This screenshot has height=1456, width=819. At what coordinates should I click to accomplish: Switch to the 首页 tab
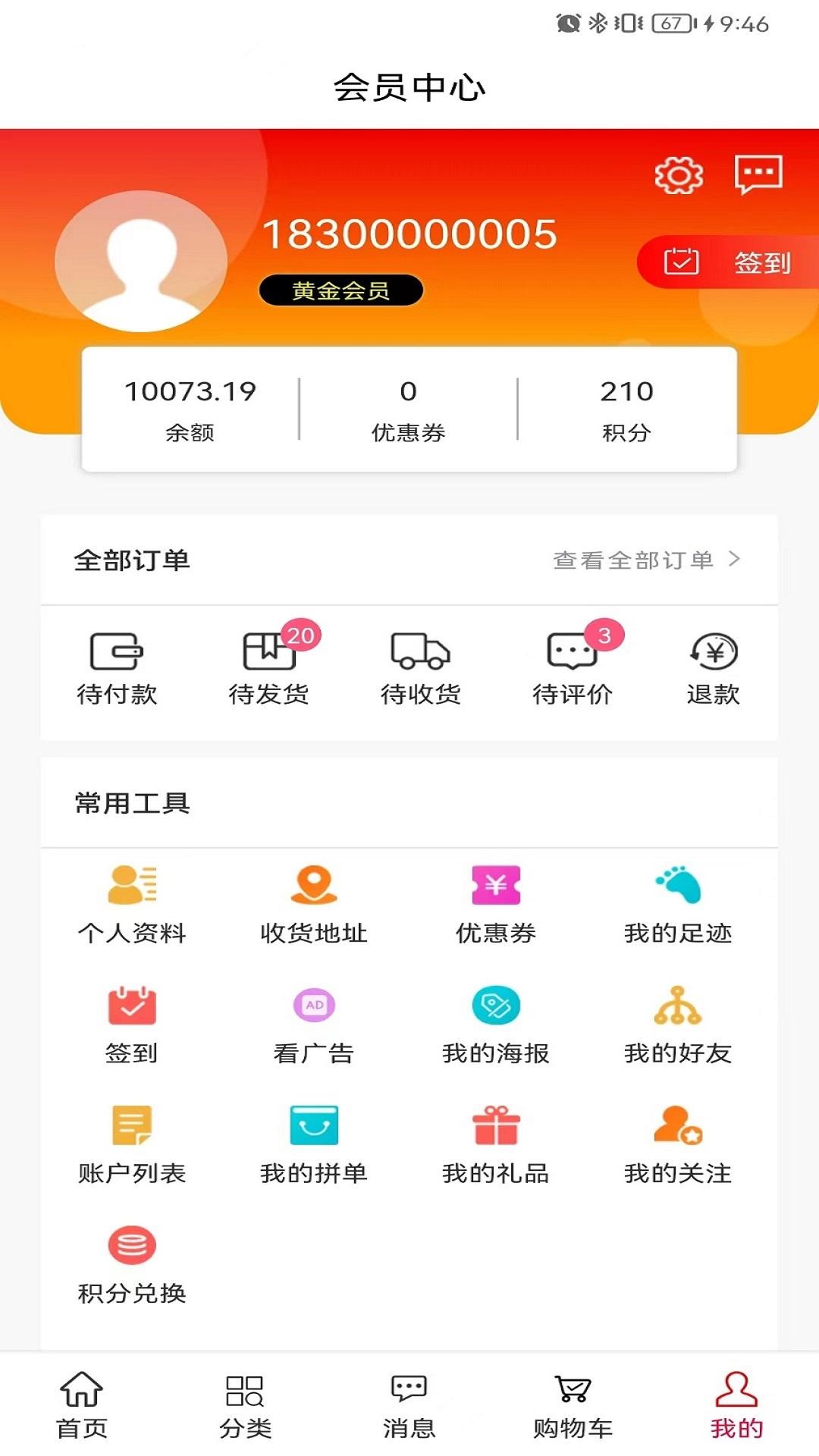(82, 1405)
